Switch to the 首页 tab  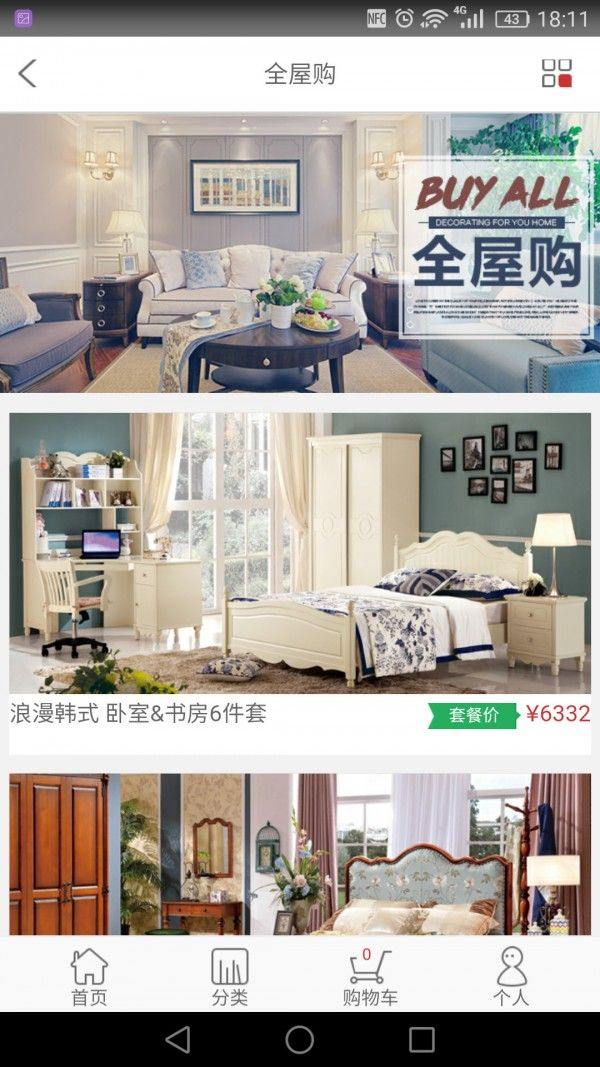(x=89, y=976)
